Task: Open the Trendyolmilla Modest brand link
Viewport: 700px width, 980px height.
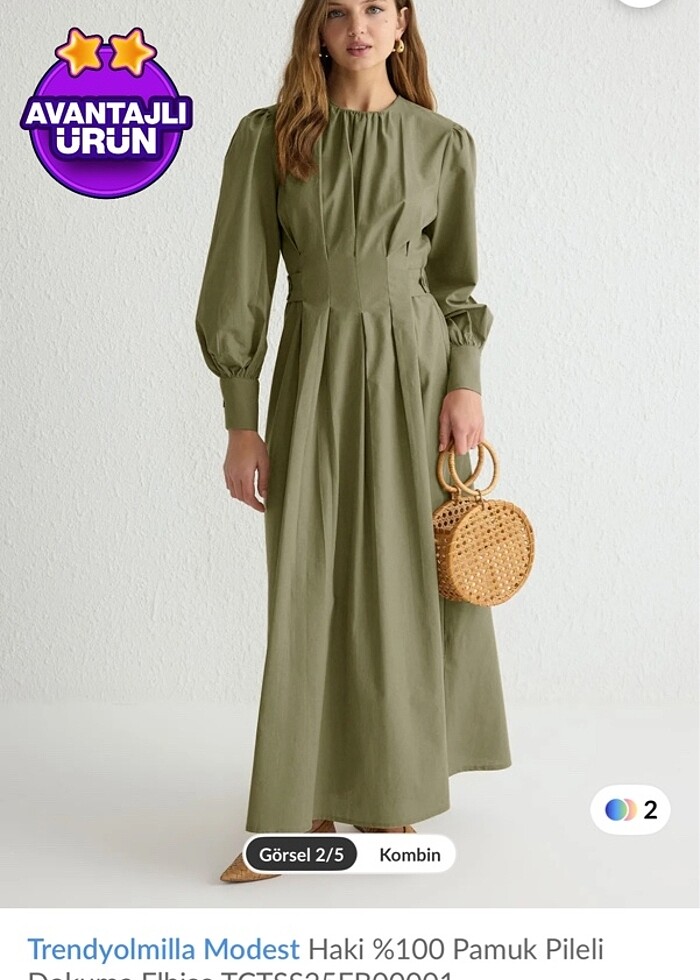Action: click(163, 948)
